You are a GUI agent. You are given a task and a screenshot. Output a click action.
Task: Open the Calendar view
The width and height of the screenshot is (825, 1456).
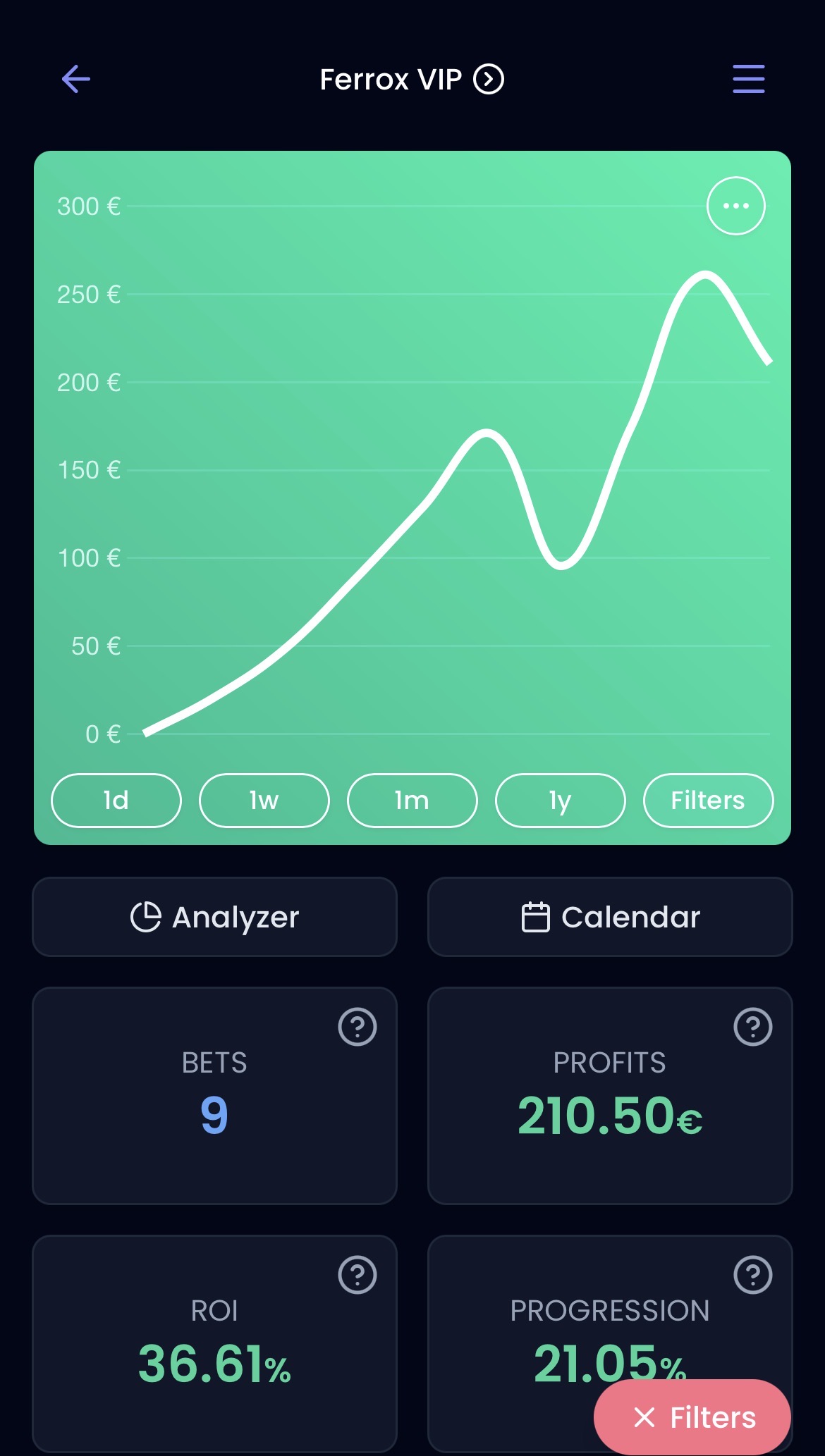[610, 917]
